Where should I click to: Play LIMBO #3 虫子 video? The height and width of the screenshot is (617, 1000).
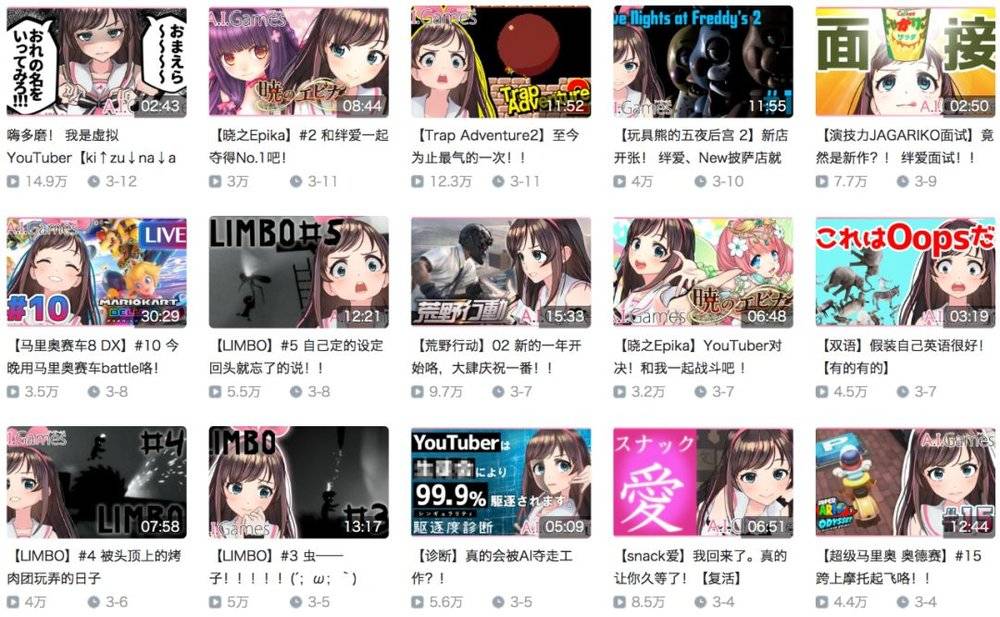(x=298, y=481)
